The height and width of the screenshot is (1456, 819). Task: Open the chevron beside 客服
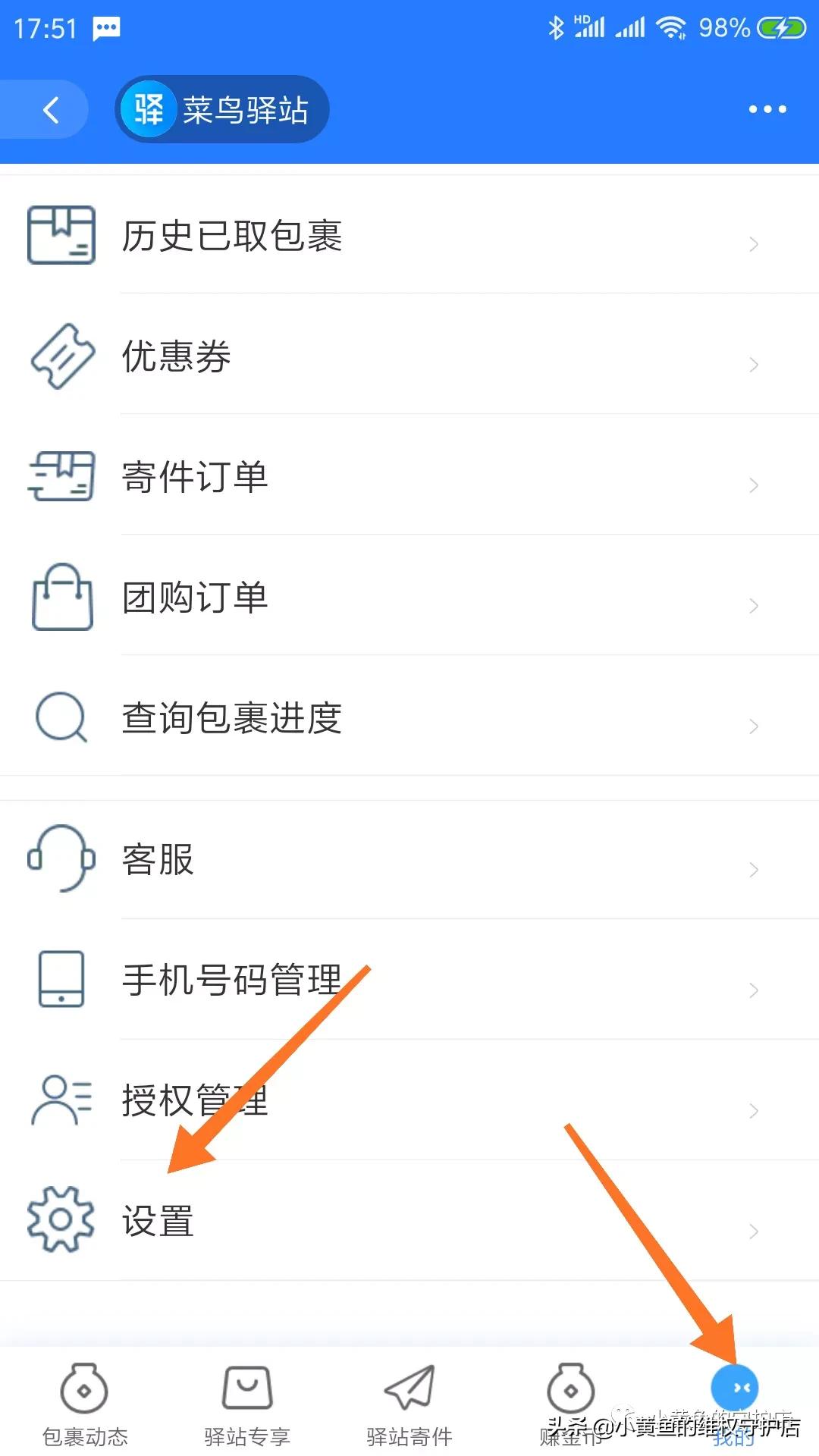tap(753, 868)
